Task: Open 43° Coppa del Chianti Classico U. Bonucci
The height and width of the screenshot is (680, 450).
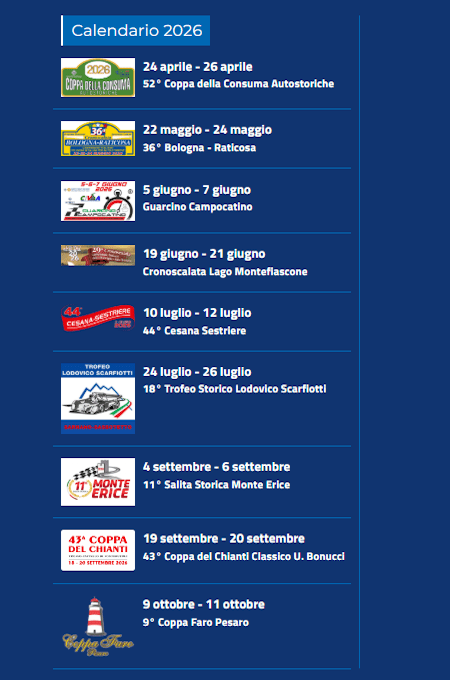Action: pyautogui.click(x=244, y=556)
